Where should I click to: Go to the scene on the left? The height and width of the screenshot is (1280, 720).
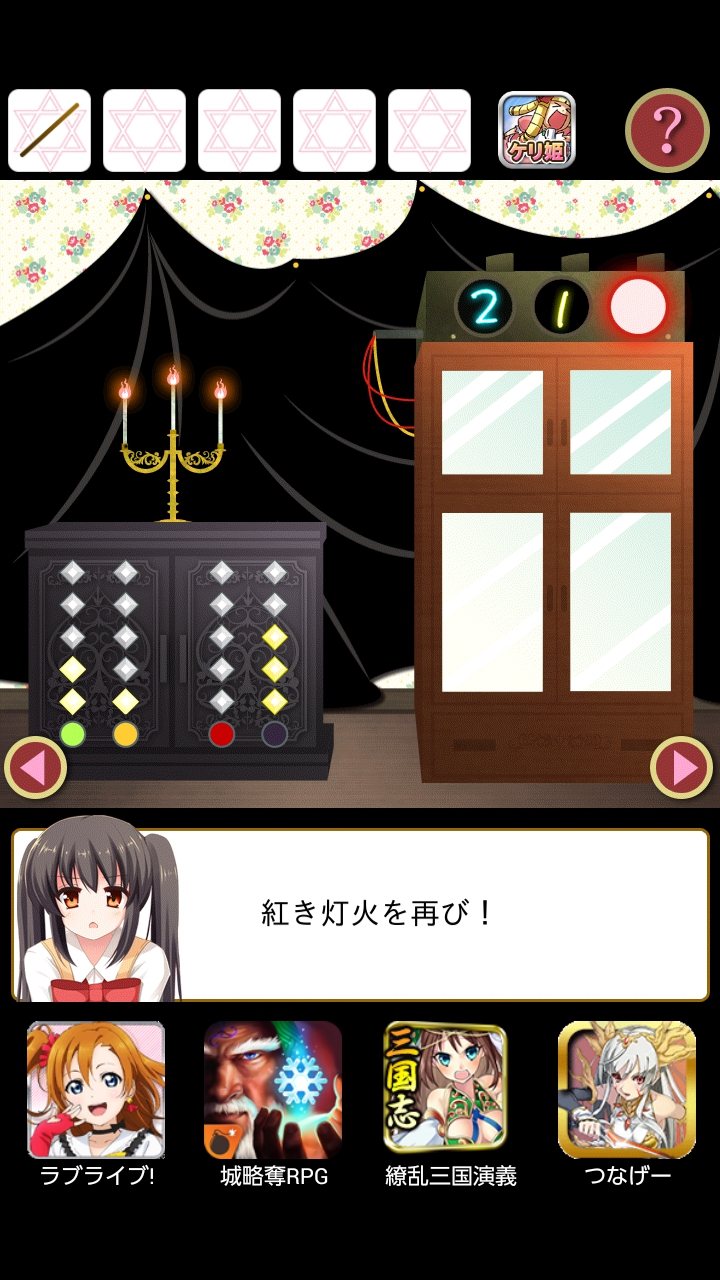[35, 768]
